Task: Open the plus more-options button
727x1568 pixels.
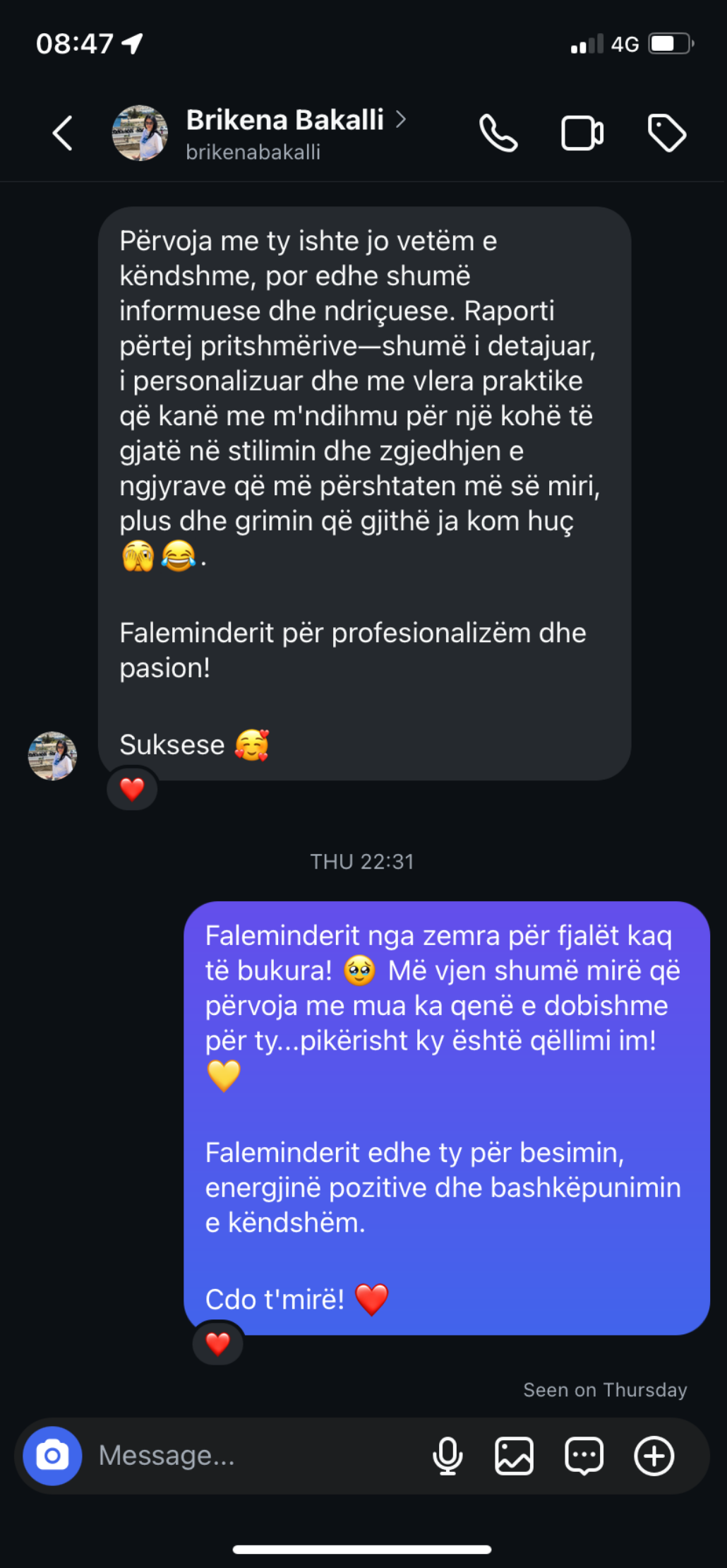Action: pos(654,1456)
